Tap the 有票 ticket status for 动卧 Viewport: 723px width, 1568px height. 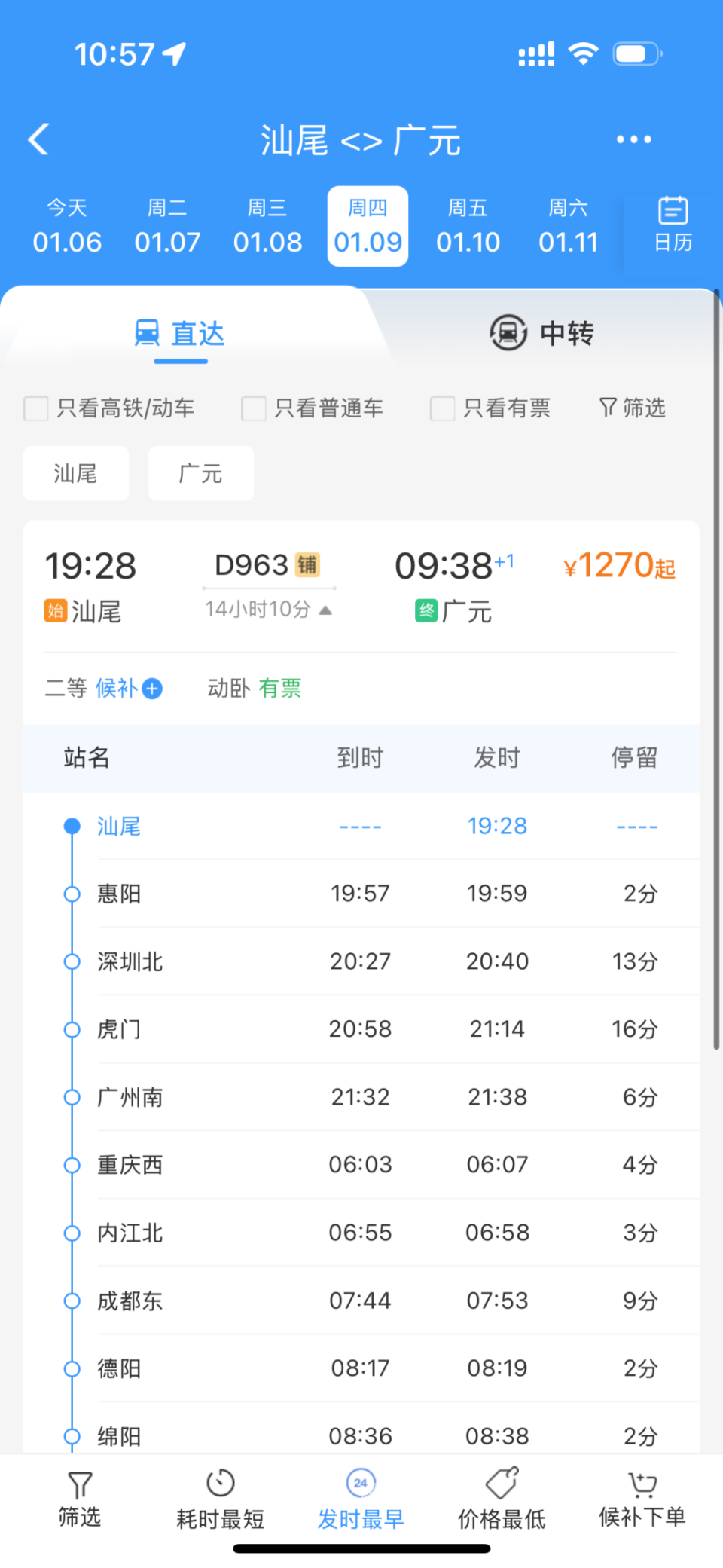(x=281, y=688)
